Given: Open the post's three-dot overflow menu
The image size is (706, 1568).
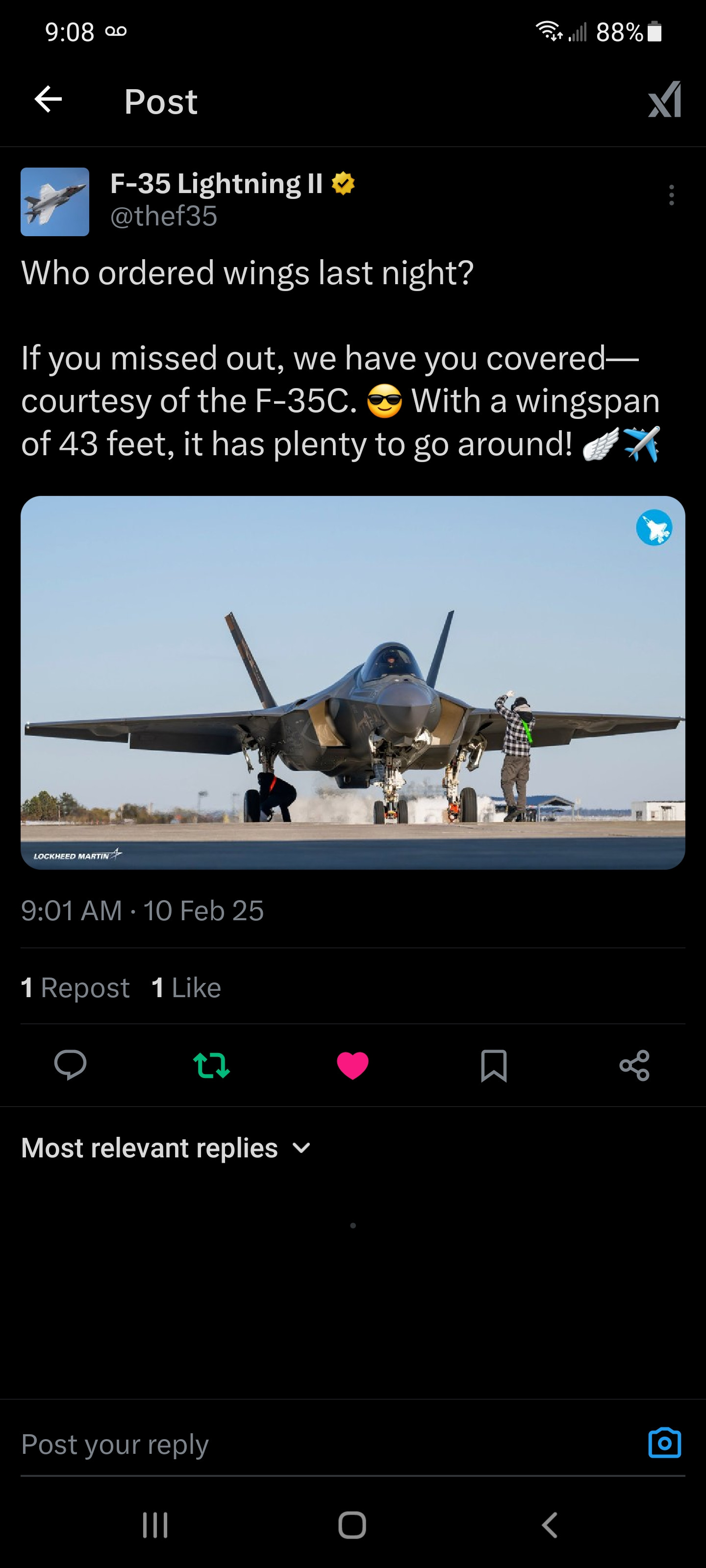Looking at the screenshot, I should [x=671, y=196].
